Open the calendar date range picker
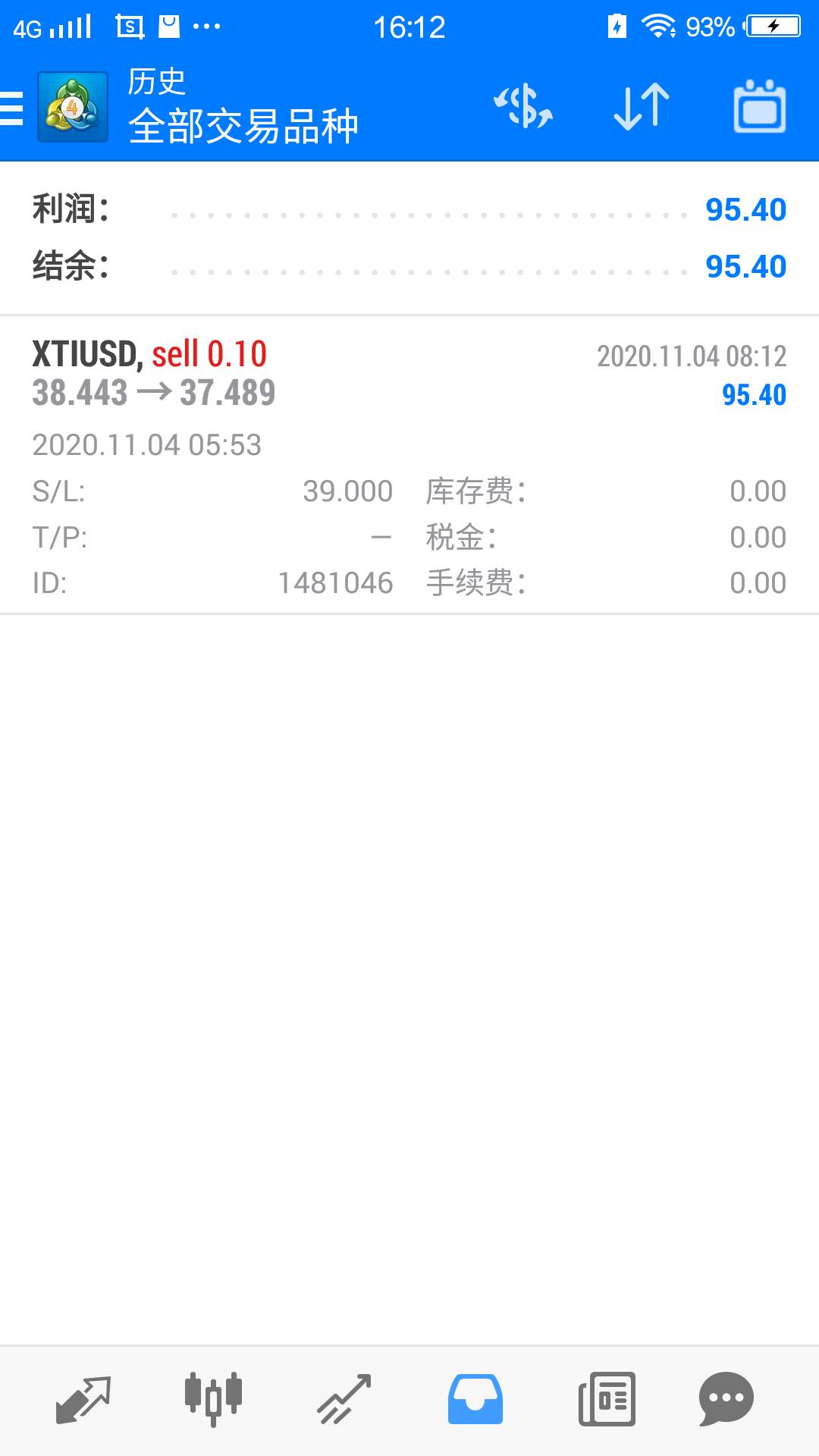 click(x=760, y=107)
